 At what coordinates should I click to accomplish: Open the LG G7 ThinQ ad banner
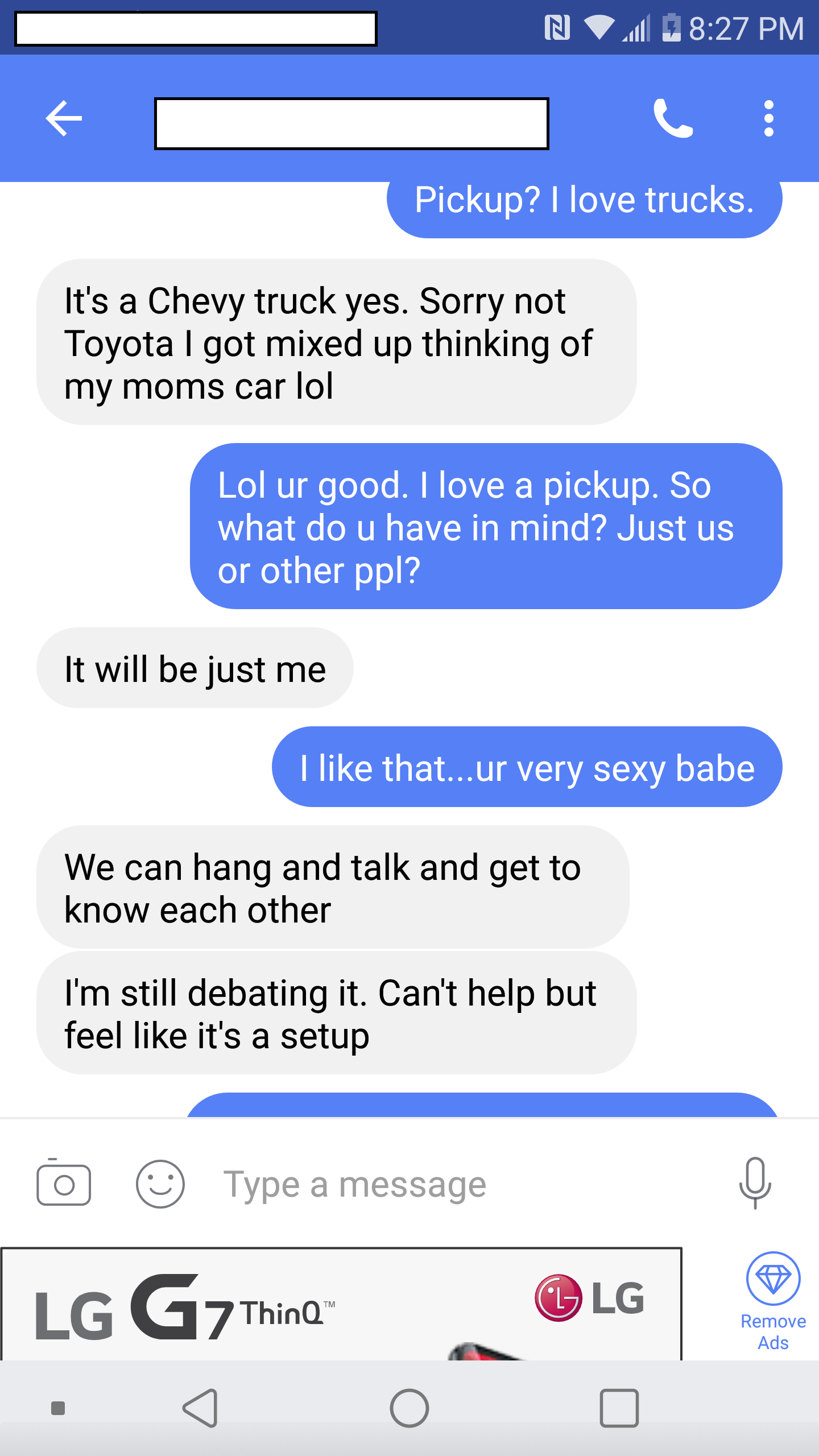[x=341, y=1305]
